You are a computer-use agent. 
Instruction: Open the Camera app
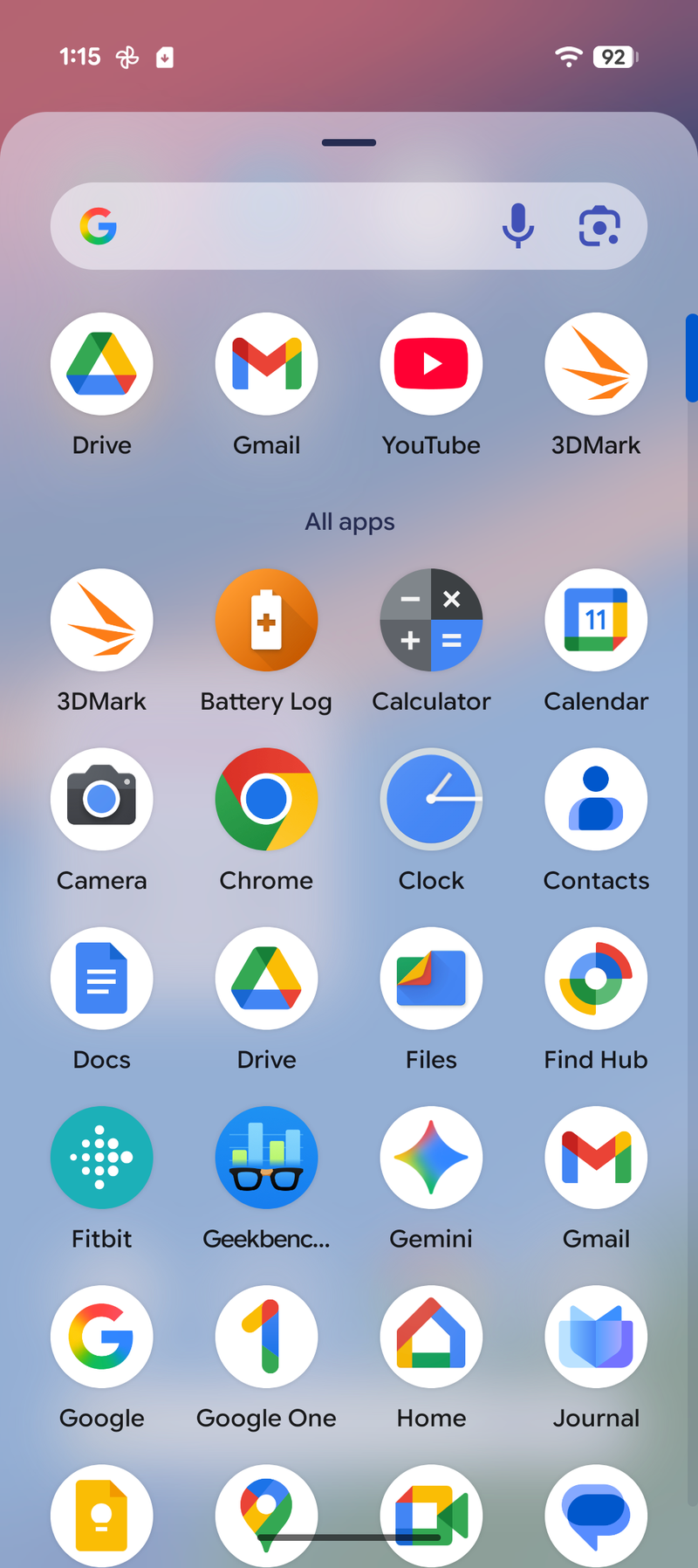[102, 800]
